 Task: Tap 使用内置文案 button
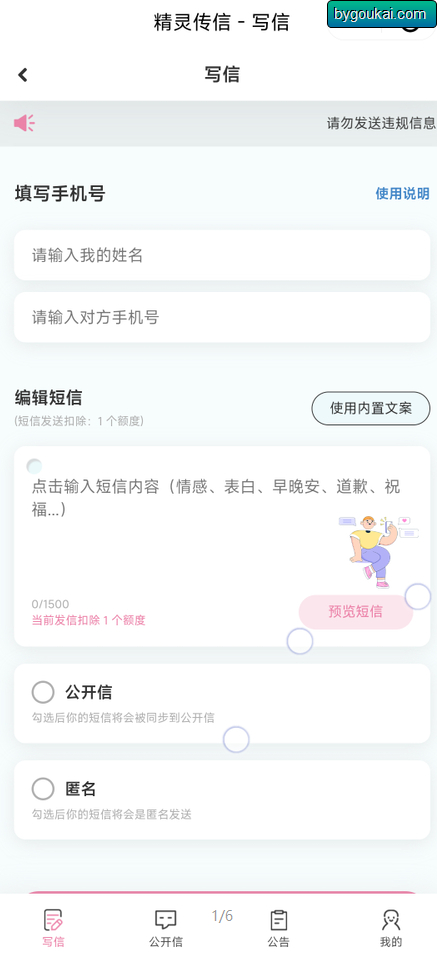pyautogui.click(x=371, y=408)
